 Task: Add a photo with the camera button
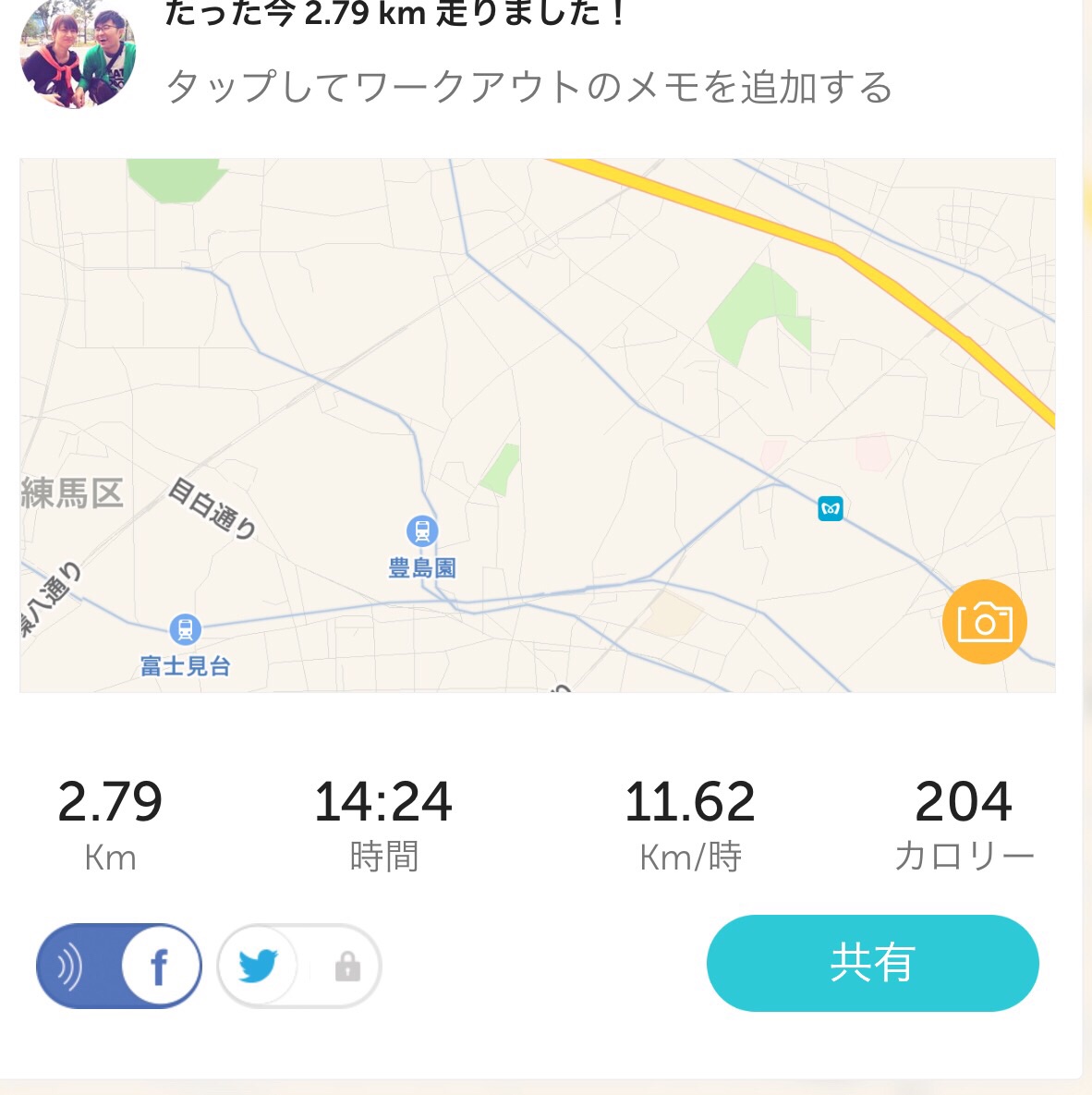pos(984,622)
